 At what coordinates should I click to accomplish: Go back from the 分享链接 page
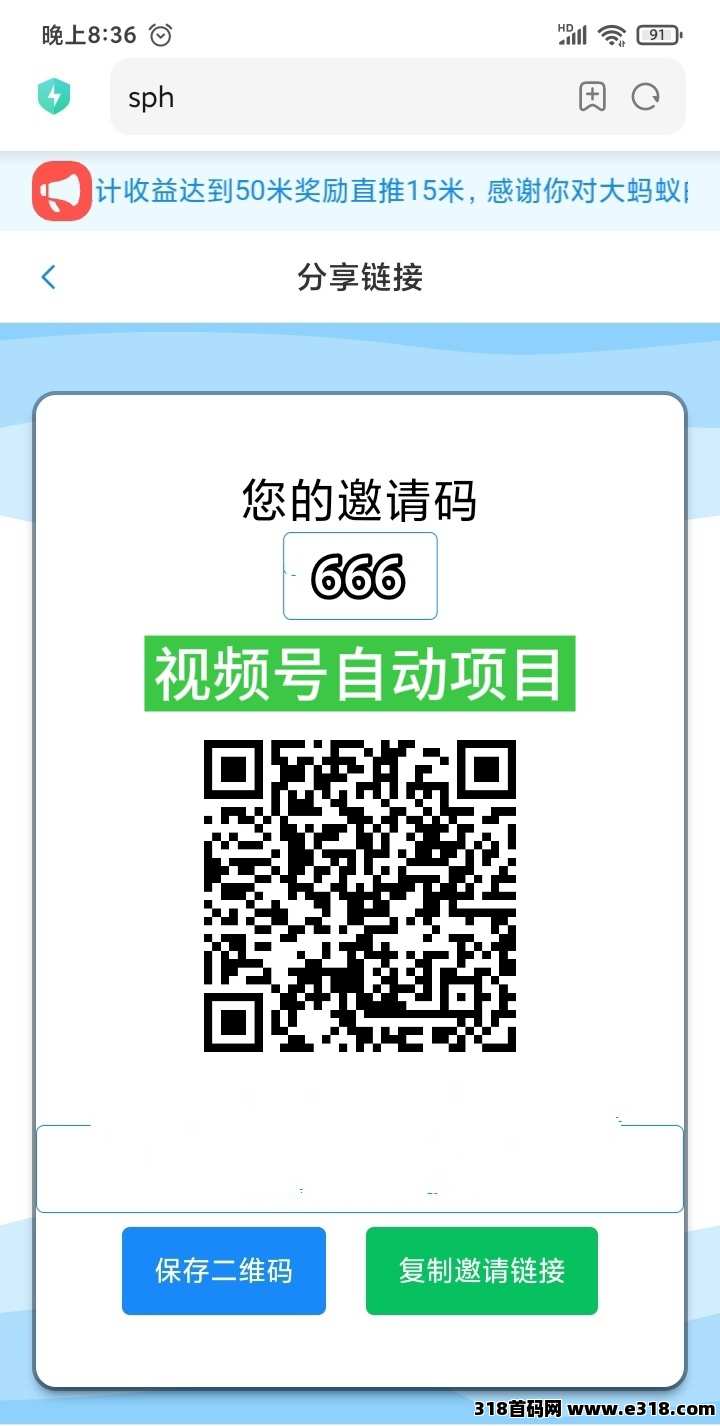pyautogui.click(x=48, y=277)
